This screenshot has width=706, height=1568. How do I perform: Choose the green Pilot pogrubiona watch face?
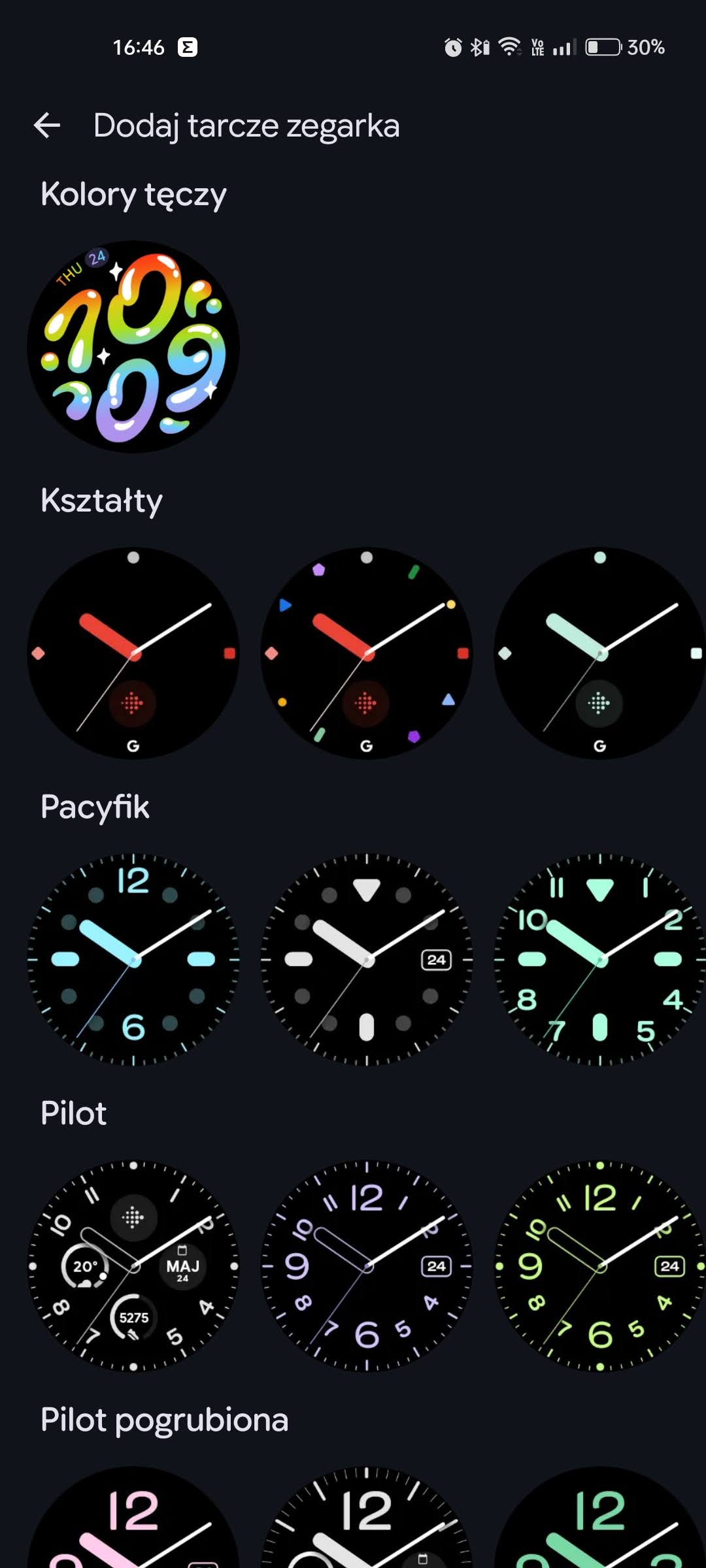pos(599,1522)
